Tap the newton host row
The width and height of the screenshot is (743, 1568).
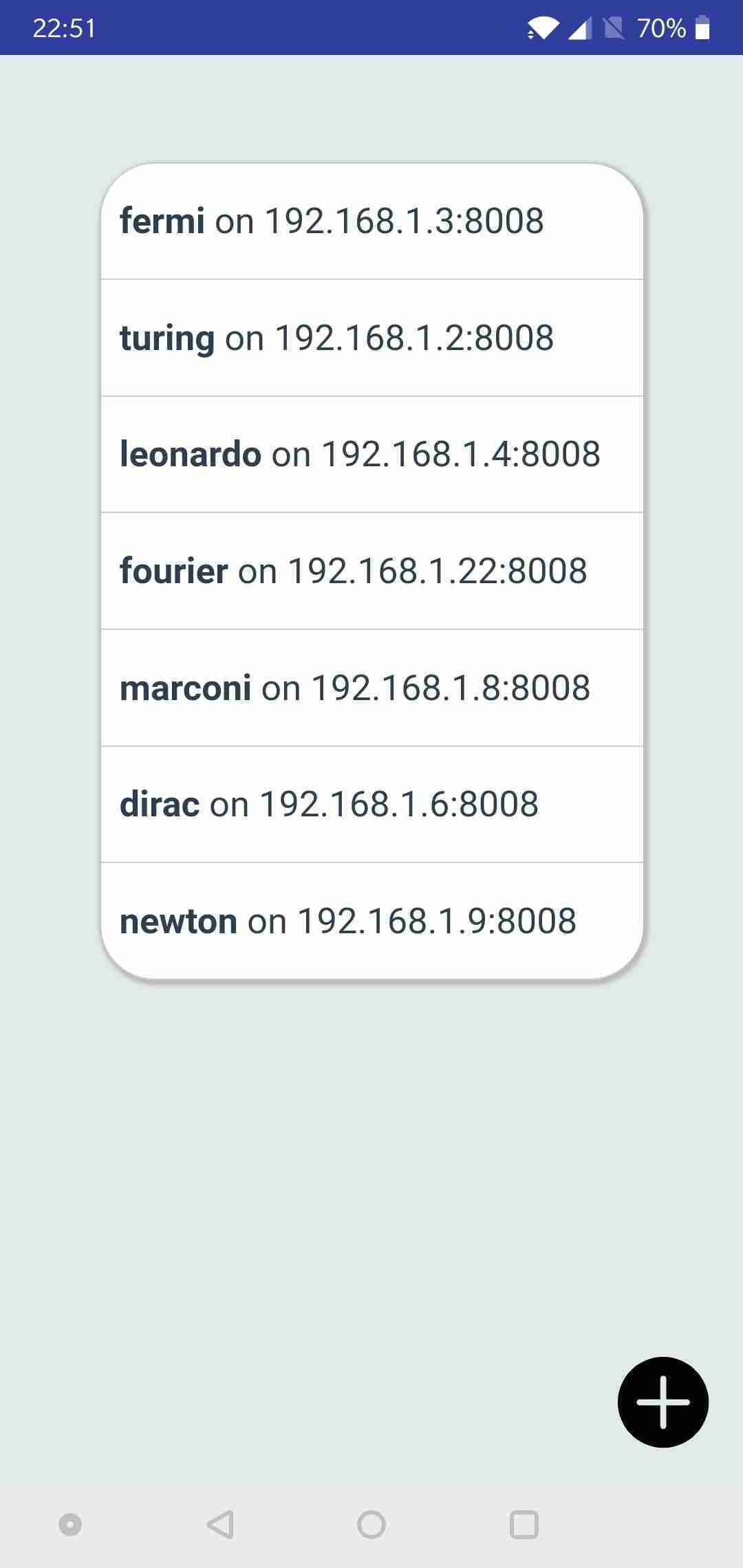click(x=371, y=921)
